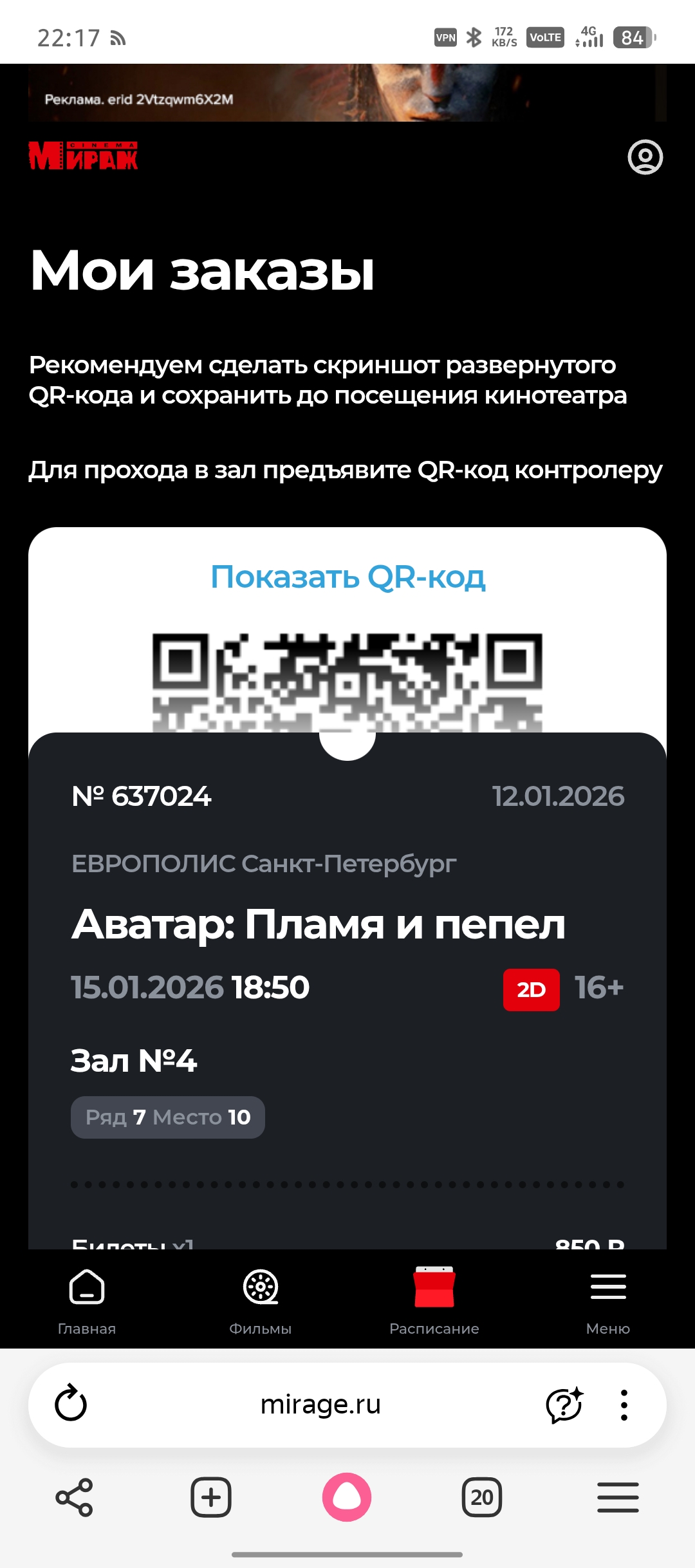
Task: Open the browser three-dot overflow menu
Action: coord(624,1405)
